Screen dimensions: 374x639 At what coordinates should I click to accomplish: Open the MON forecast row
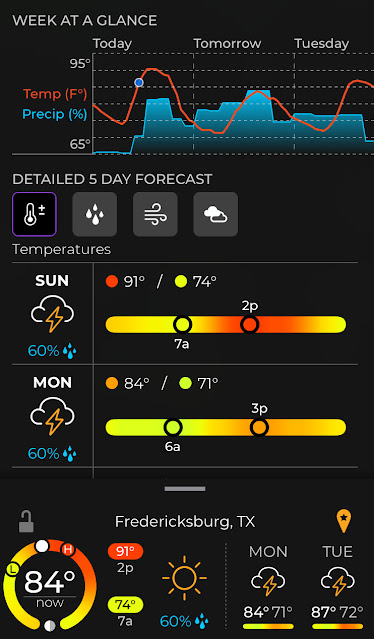[185, 416]
